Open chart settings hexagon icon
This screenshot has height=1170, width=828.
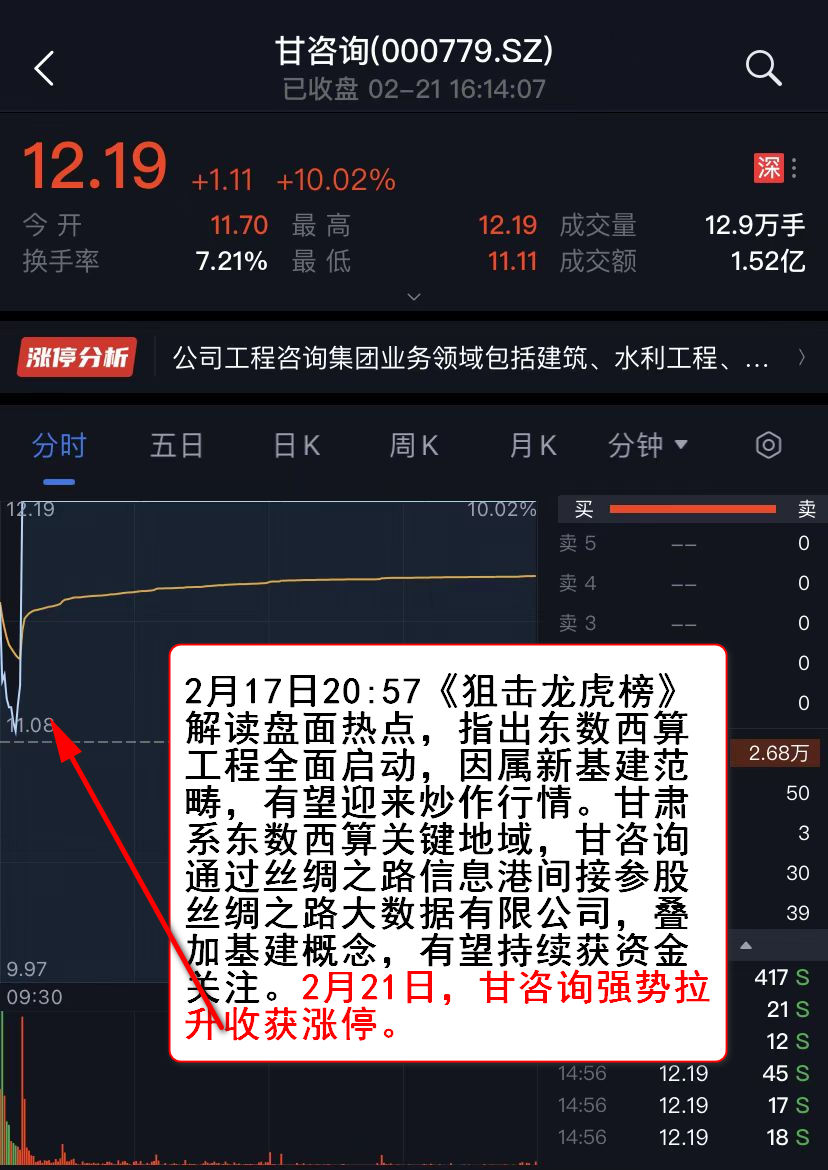pyautogui.click(x=768, y=445)
